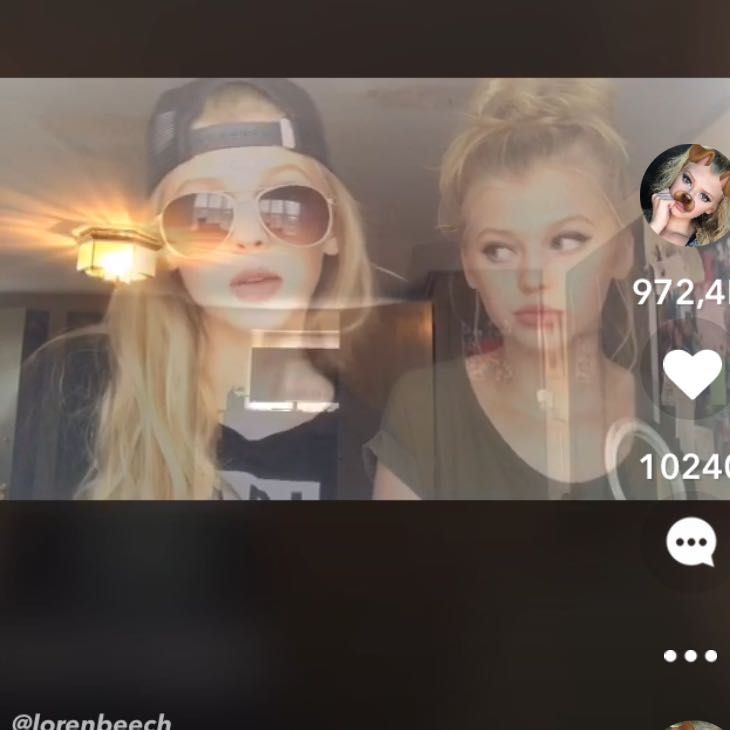Open the comments speech bubble
The image size is (730, 730).
tap(691, 543)
